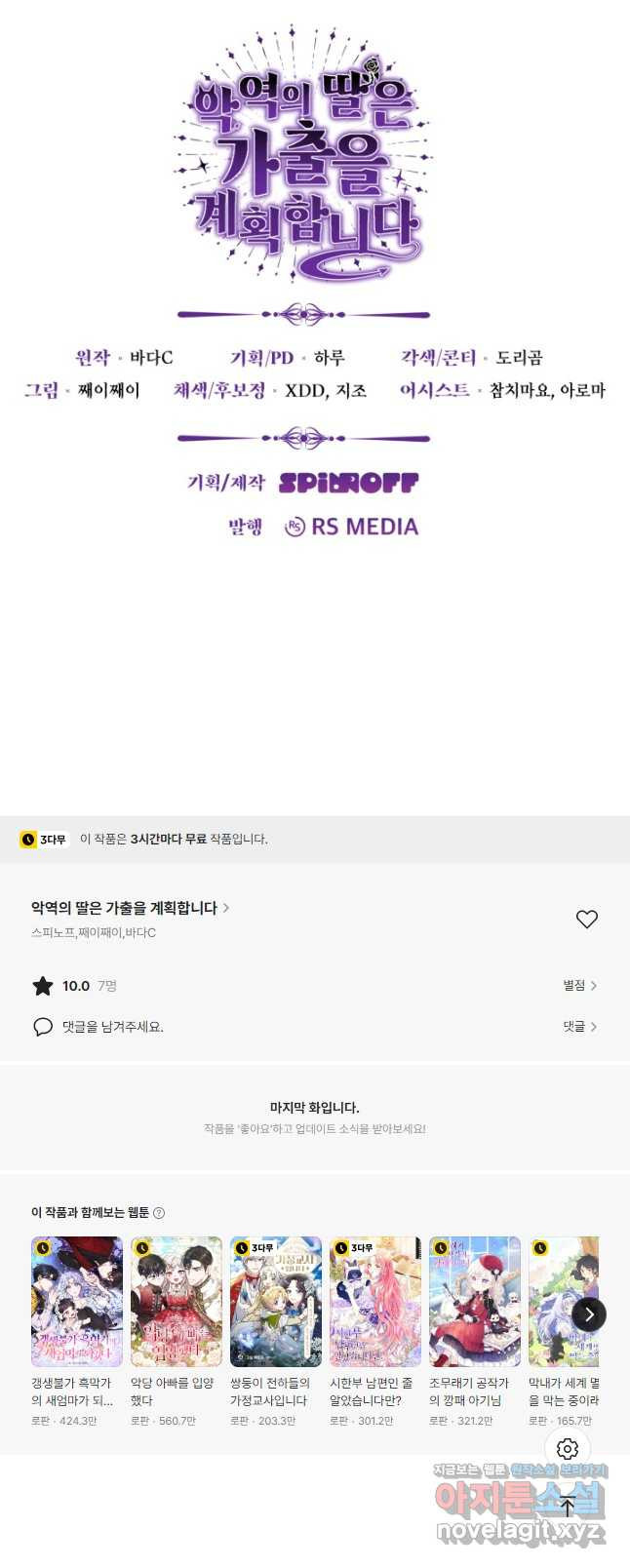630x1568 pixels.
Task: Tap the 댓글을 남겨주세요 comment prompt
Action: (112, 1027)
